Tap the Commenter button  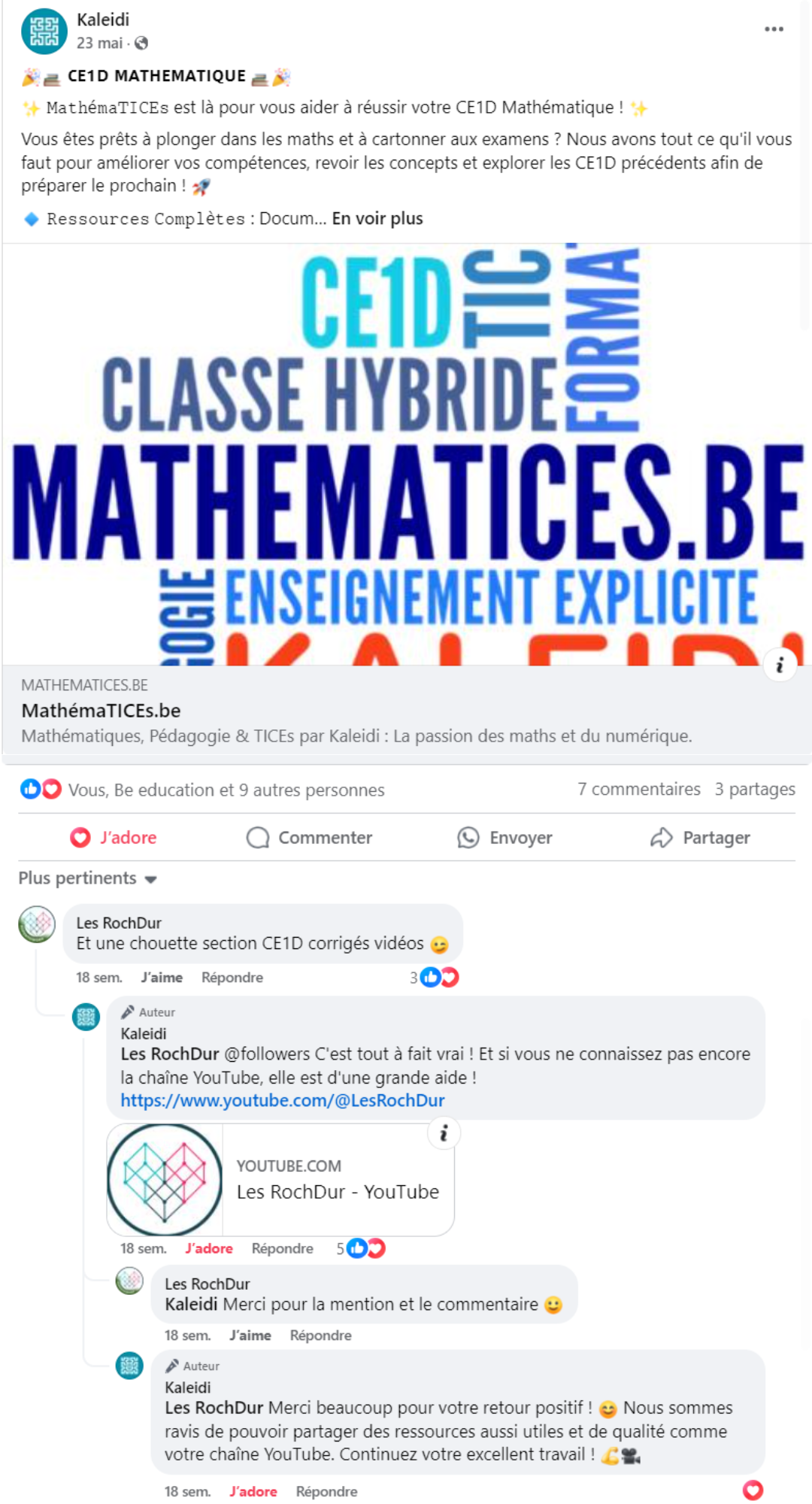(310, 838)
